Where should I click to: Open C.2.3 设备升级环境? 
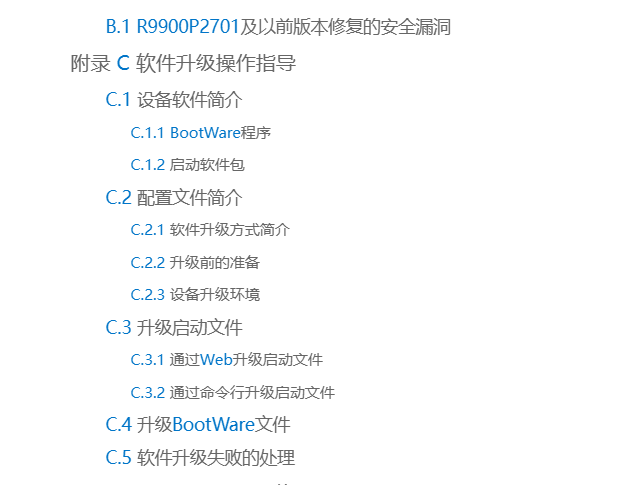tap(195, 295)
